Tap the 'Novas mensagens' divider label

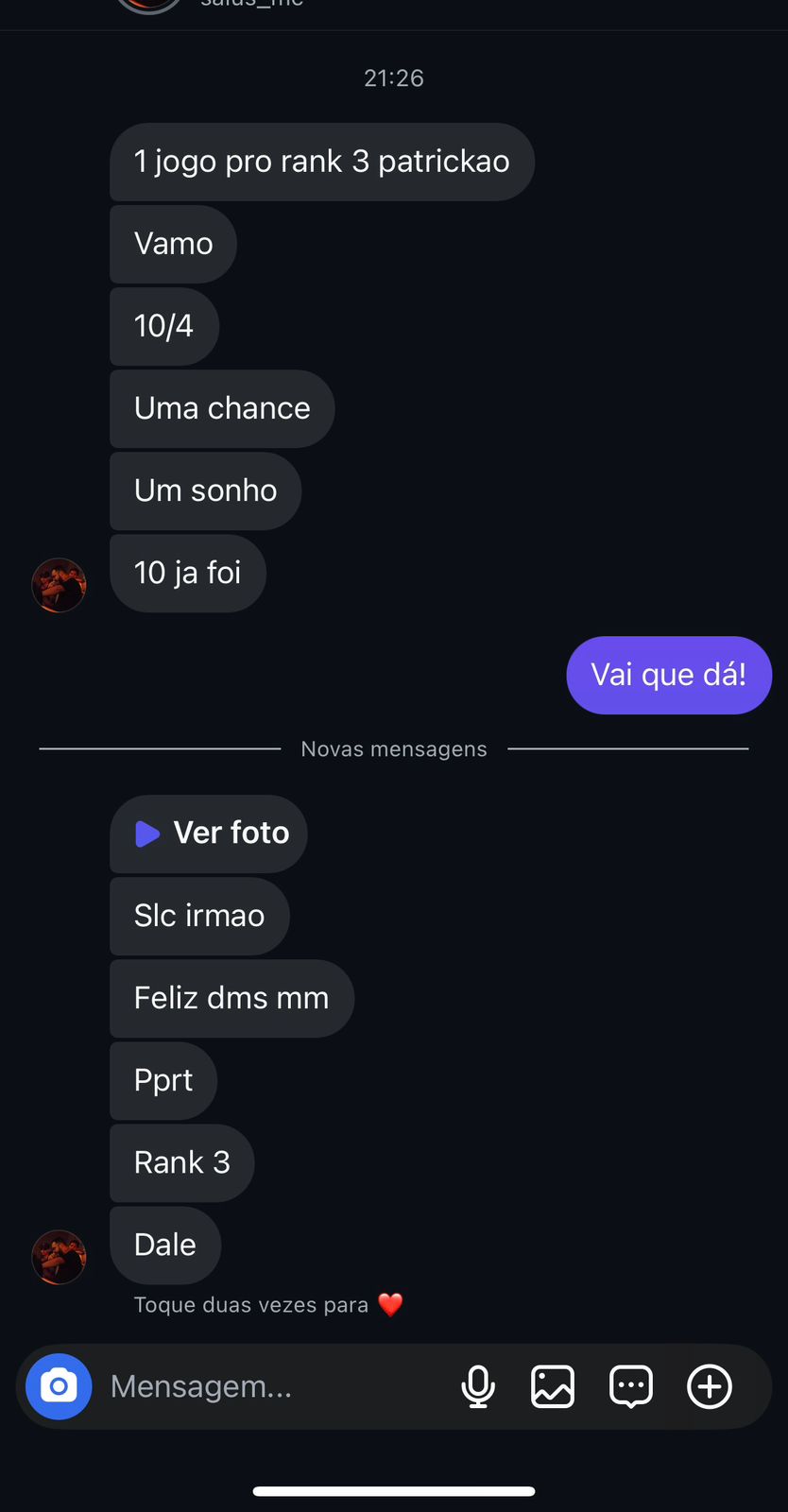tap(393, 748)
